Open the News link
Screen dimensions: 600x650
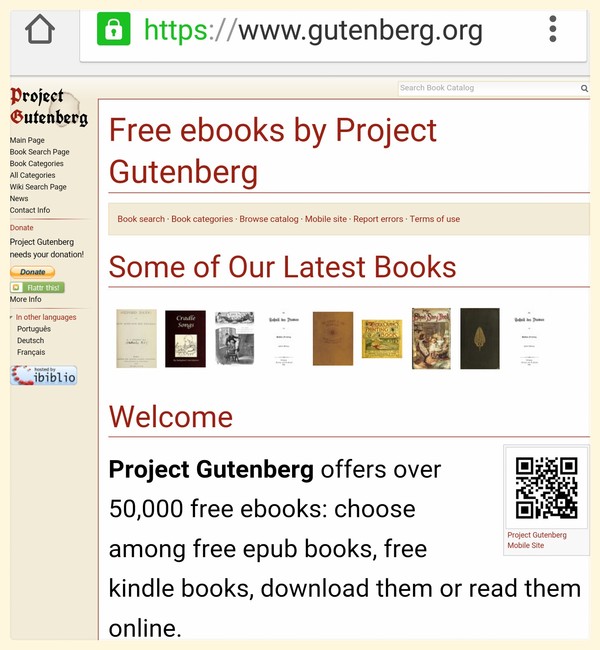click(x=19, y=198)
